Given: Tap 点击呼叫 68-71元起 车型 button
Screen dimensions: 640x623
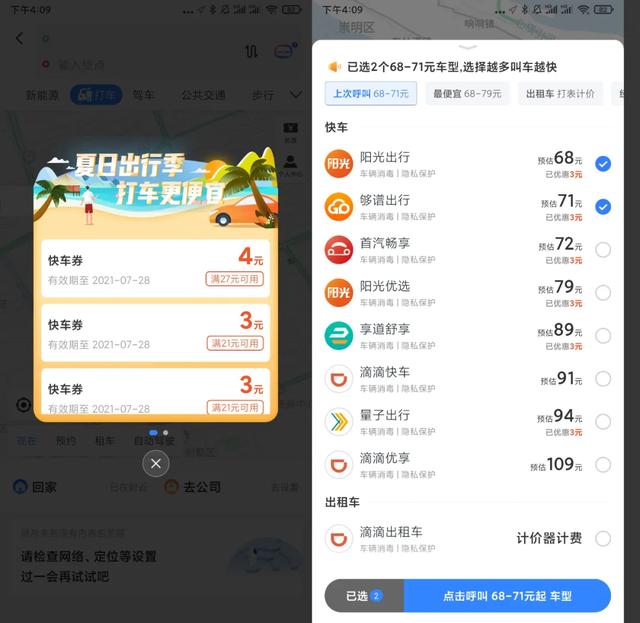Looking at the screenshot, I should tap(507, 596).
